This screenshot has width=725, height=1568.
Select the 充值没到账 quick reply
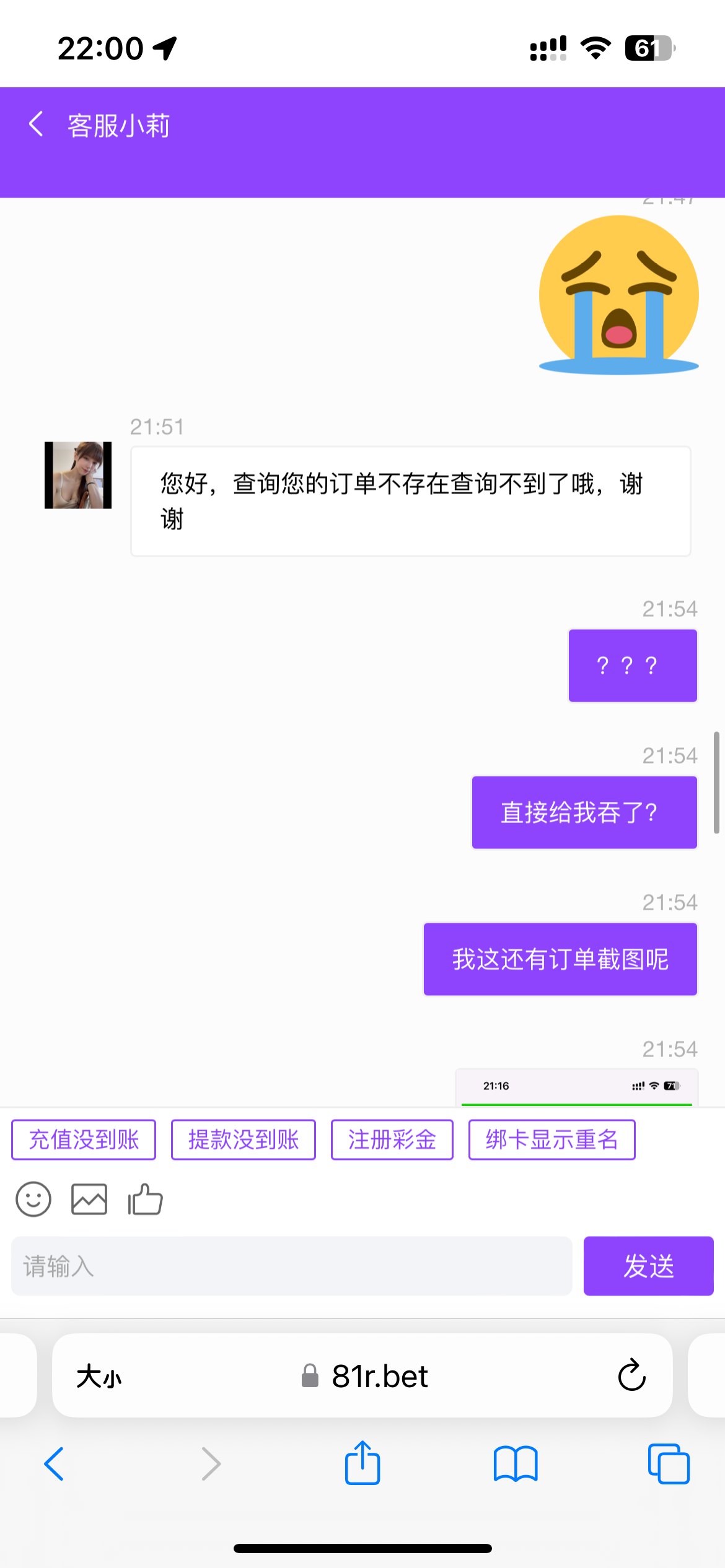coord(83,1139)
